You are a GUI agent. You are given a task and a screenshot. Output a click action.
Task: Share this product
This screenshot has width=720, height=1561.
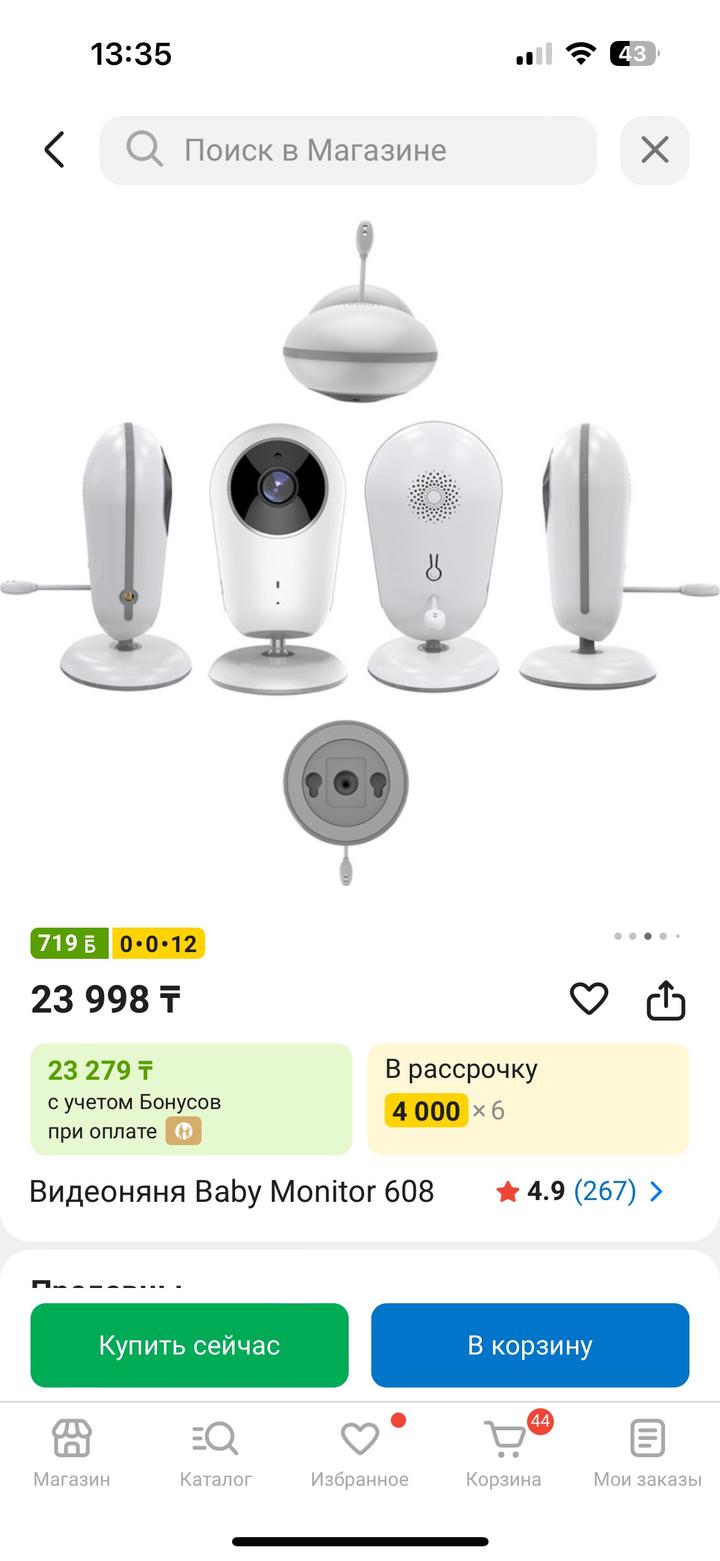(665, 998)
